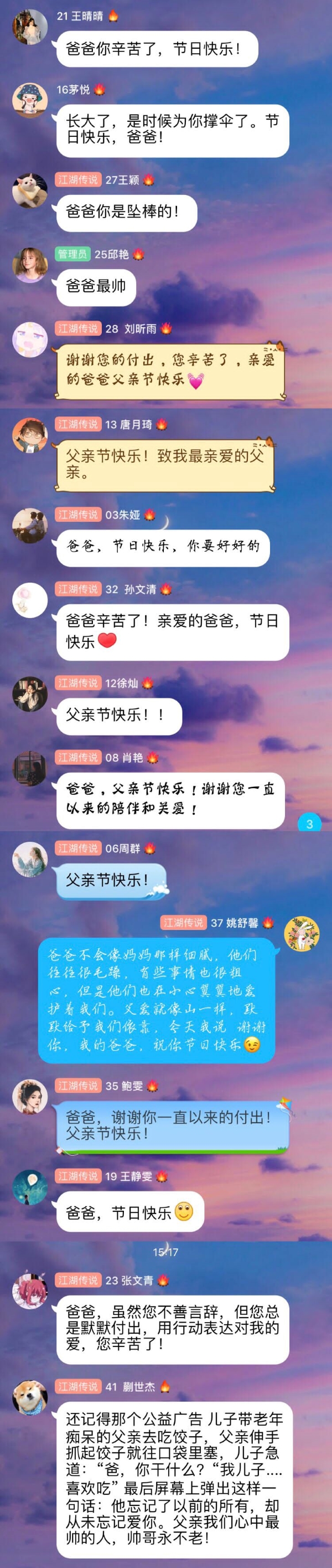332x1568 pixels.
Task: Open 王晴晴's profile avatar
Action: pyautogui.click(x=30, y=27)
